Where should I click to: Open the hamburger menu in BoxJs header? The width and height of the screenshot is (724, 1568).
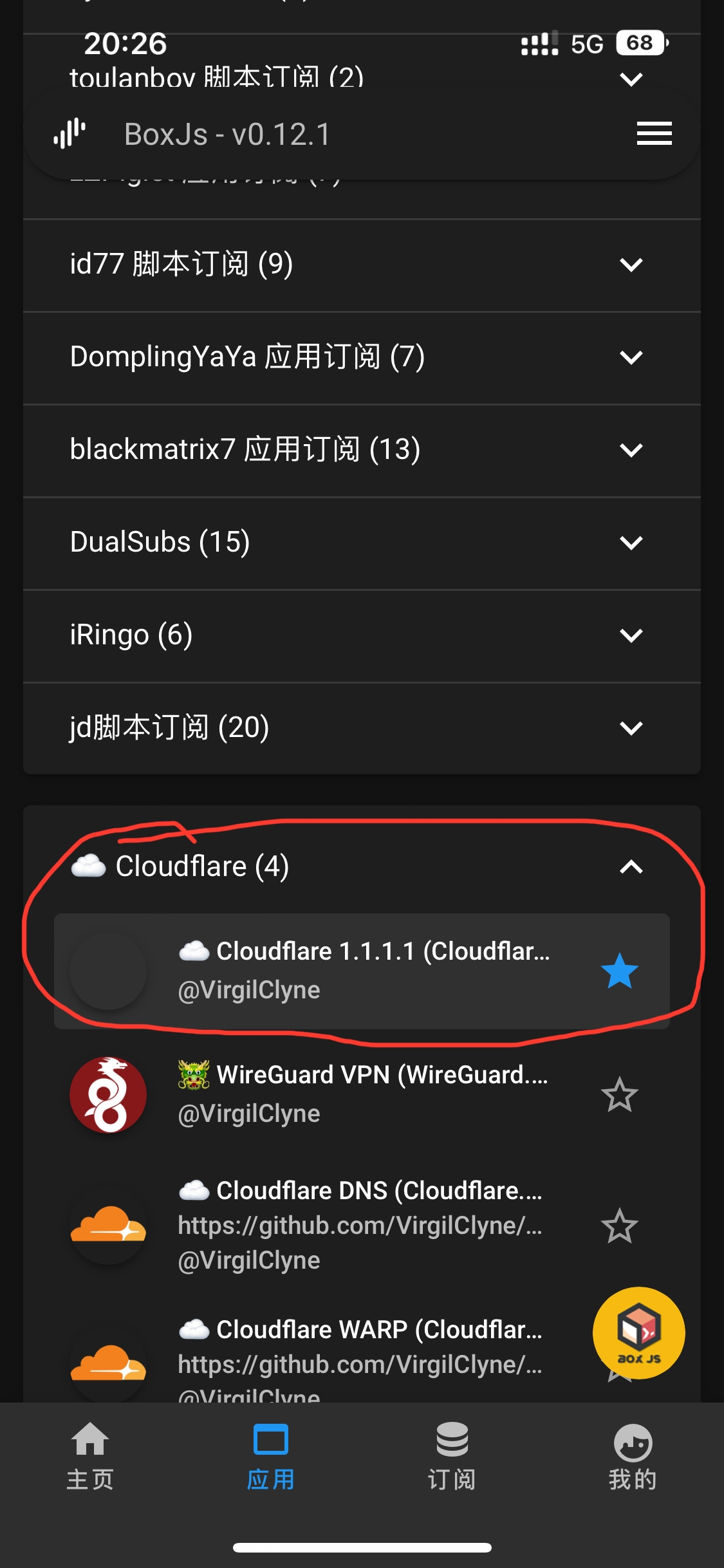tap(654, 134)
